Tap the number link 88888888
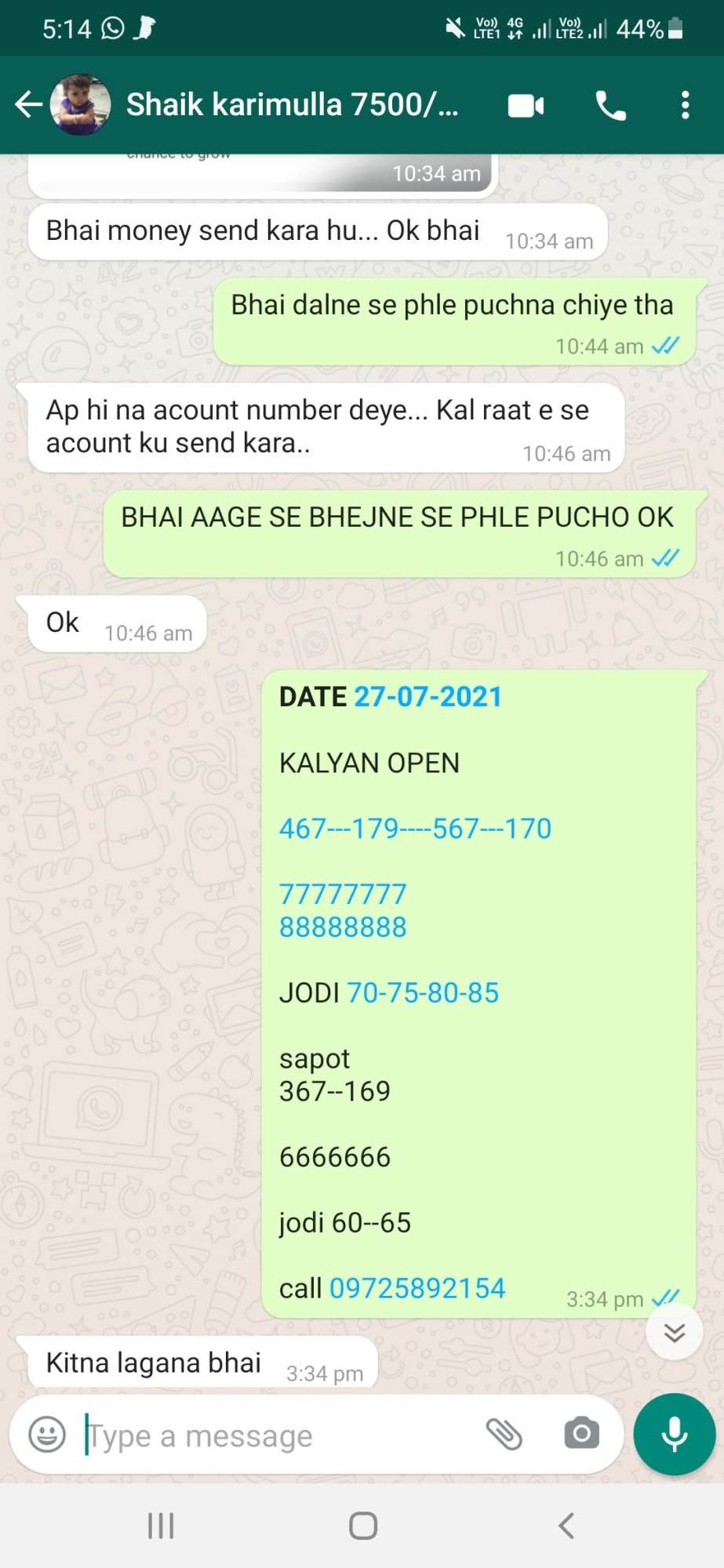Image resolution: width=724 pixels, height=1568 pixels. click(x=343, y=927)
